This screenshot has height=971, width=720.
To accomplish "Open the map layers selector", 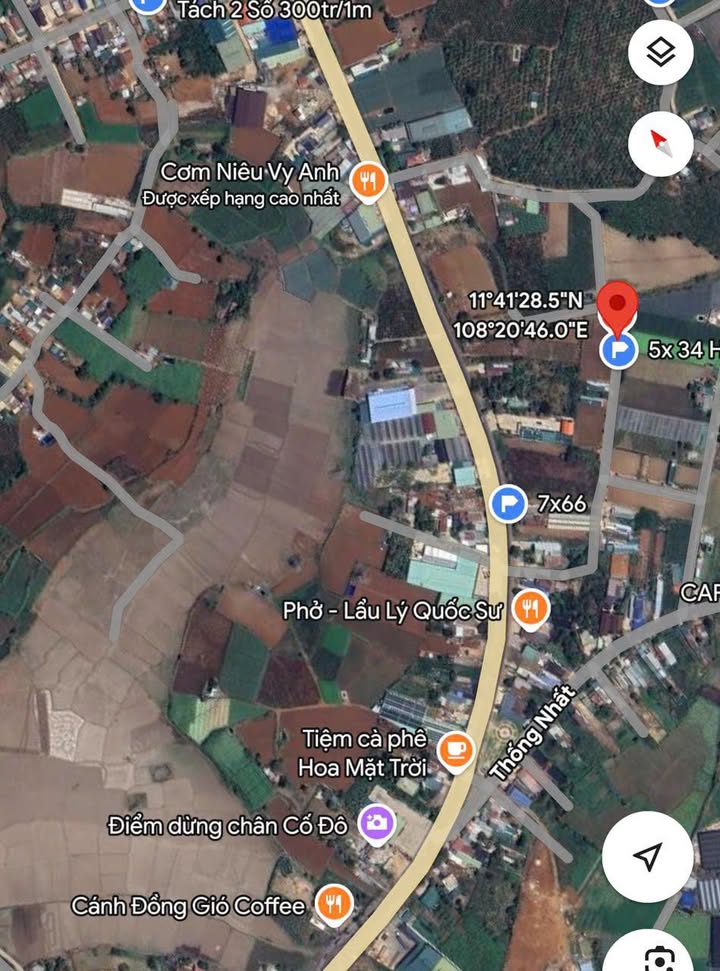I will [660, 52].
